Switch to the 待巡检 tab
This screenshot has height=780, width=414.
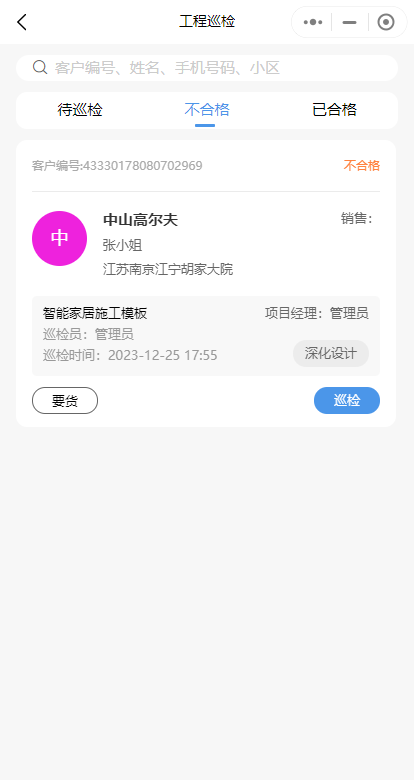click(x=80, y=109)
